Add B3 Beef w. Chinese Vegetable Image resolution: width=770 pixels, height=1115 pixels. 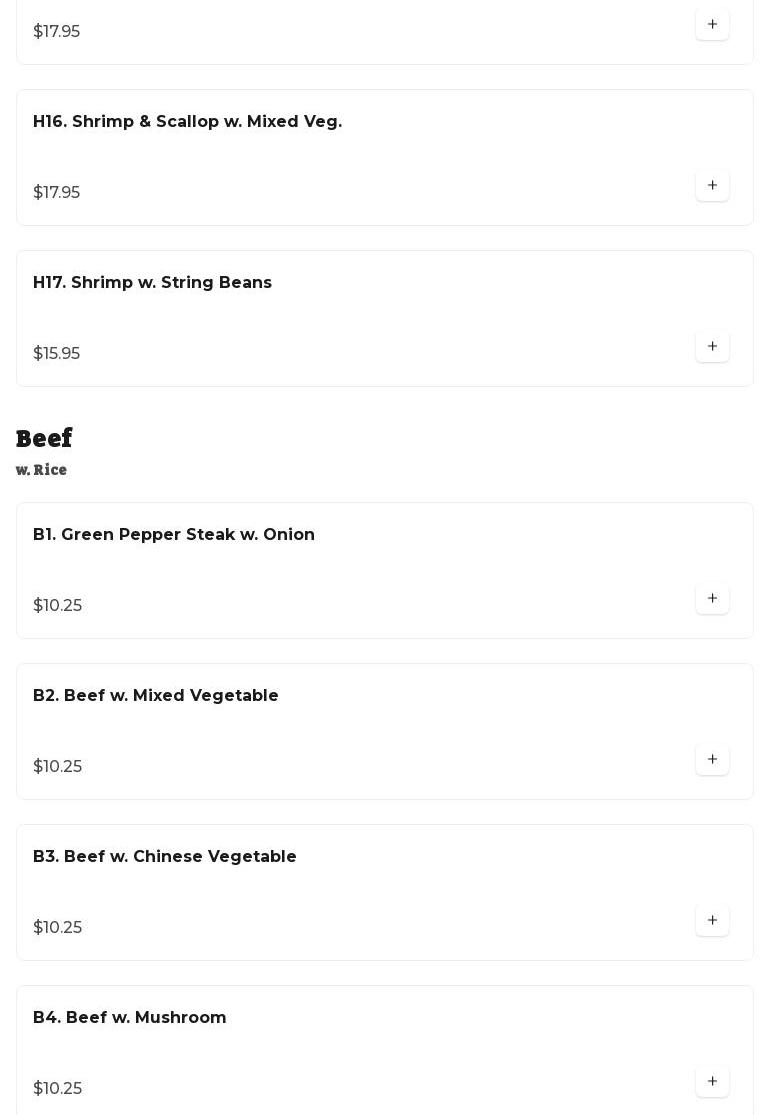click(x=712, y=921)
